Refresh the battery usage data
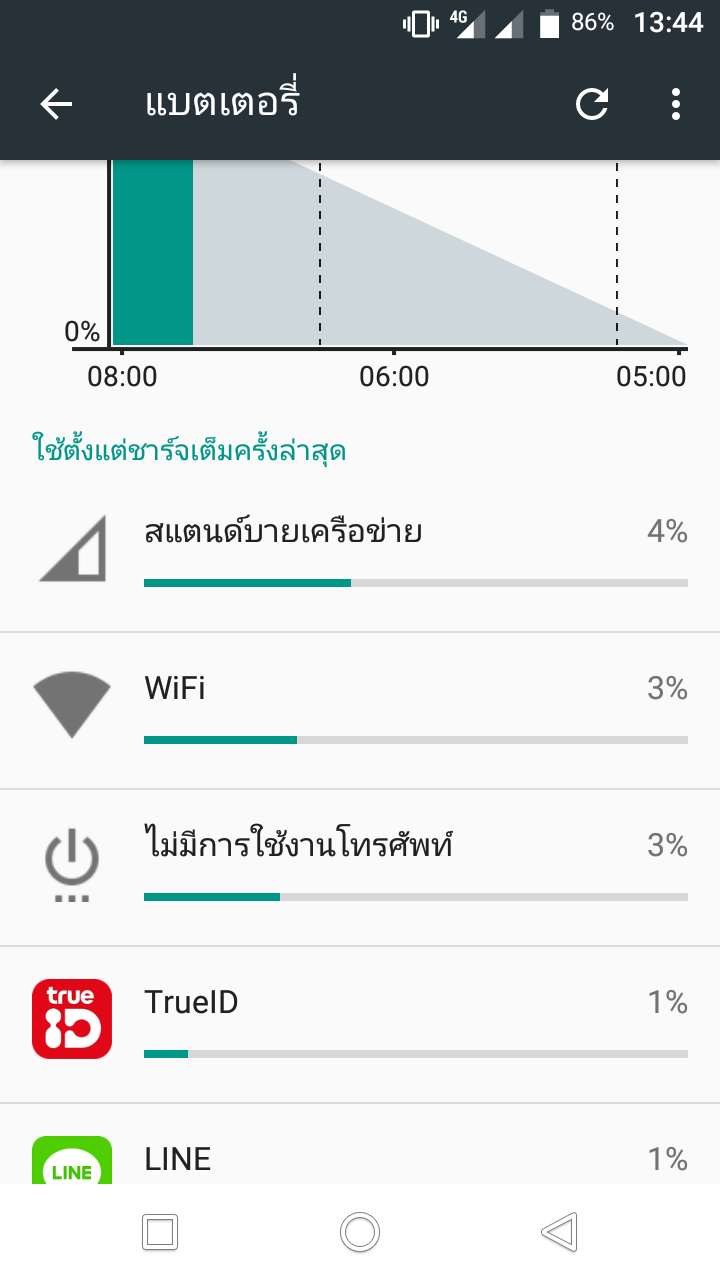Screen dimensions: 720x1280 tap(592, 104)
